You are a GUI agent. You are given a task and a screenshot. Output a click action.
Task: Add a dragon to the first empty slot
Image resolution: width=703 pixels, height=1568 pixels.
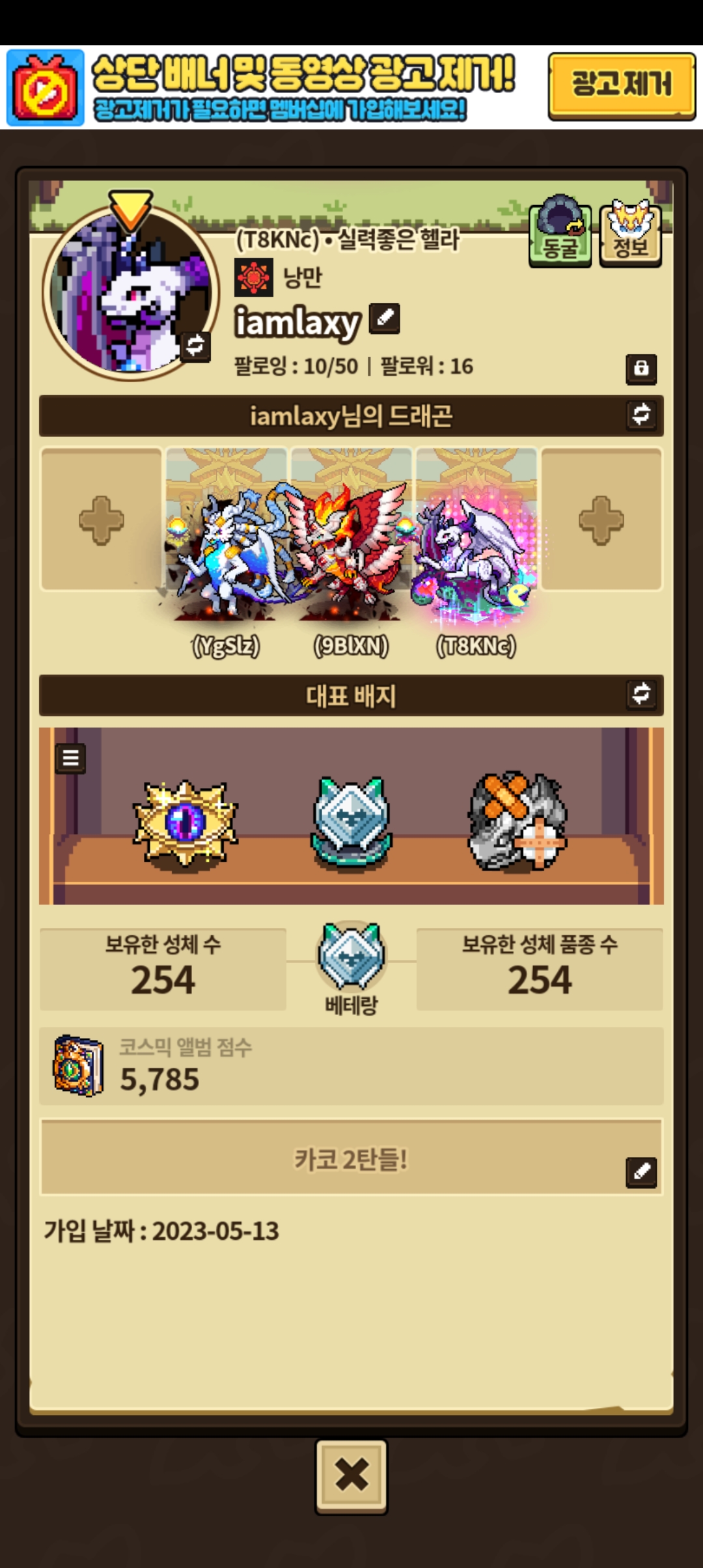point(102,520)
